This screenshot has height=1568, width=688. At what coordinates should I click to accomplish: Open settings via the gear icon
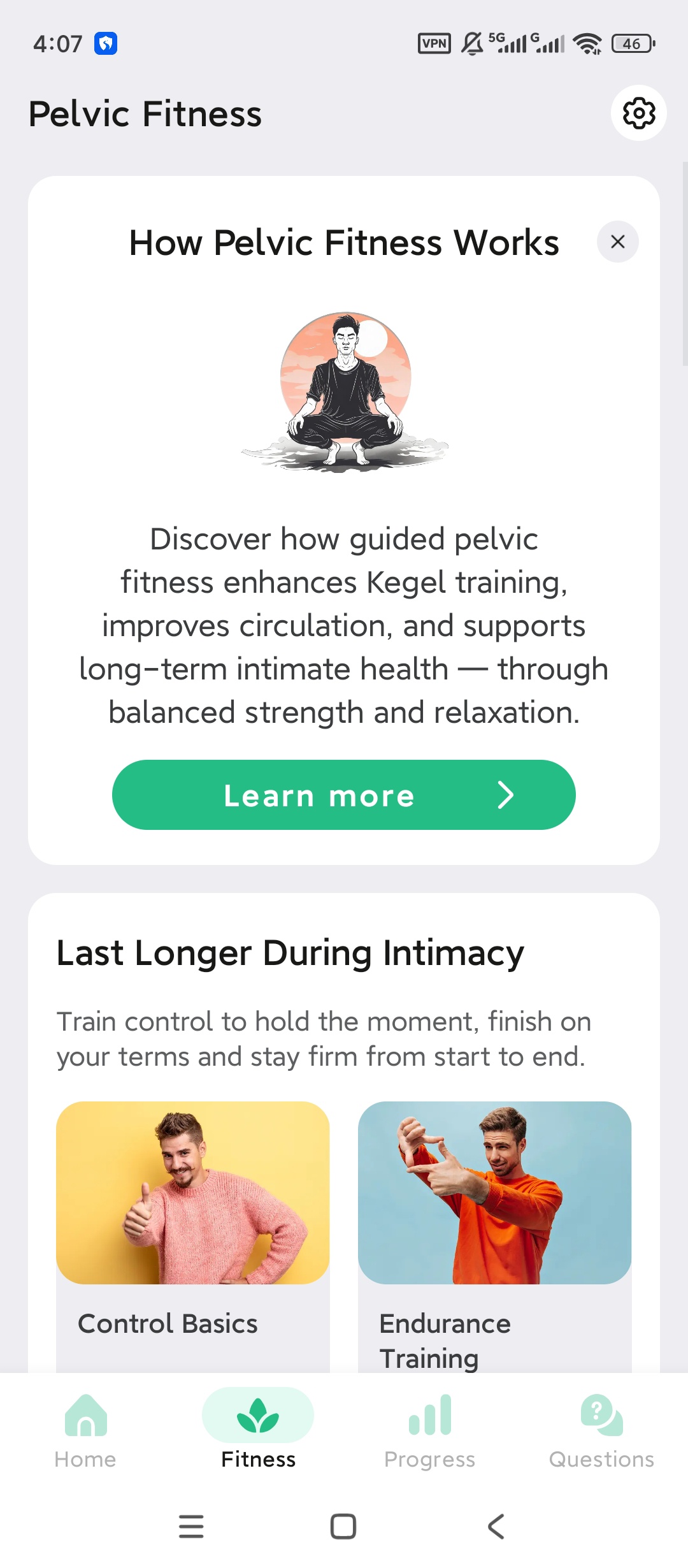click(x=638, y=113)
